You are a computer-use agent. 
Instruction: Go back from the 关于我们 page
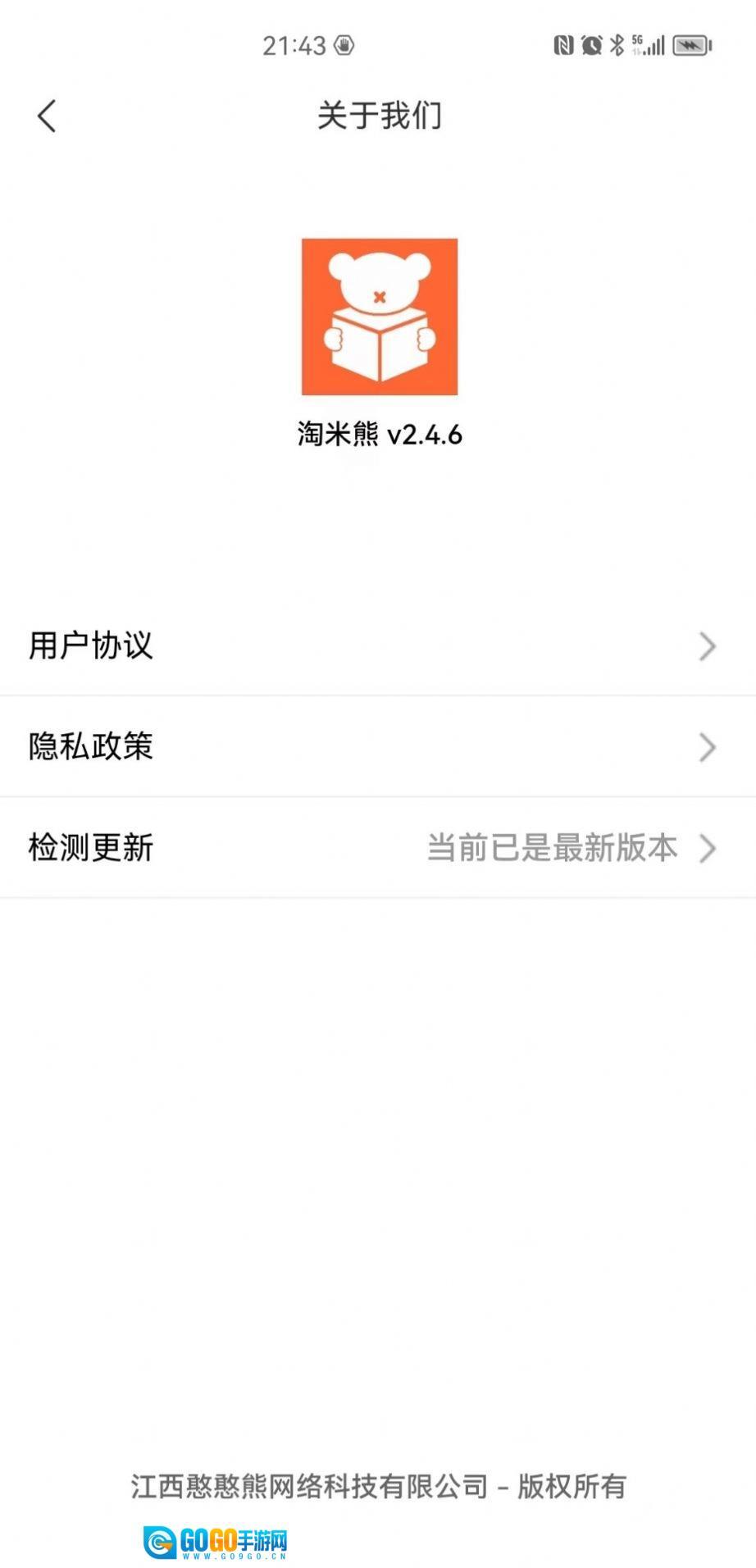(47, 116)
